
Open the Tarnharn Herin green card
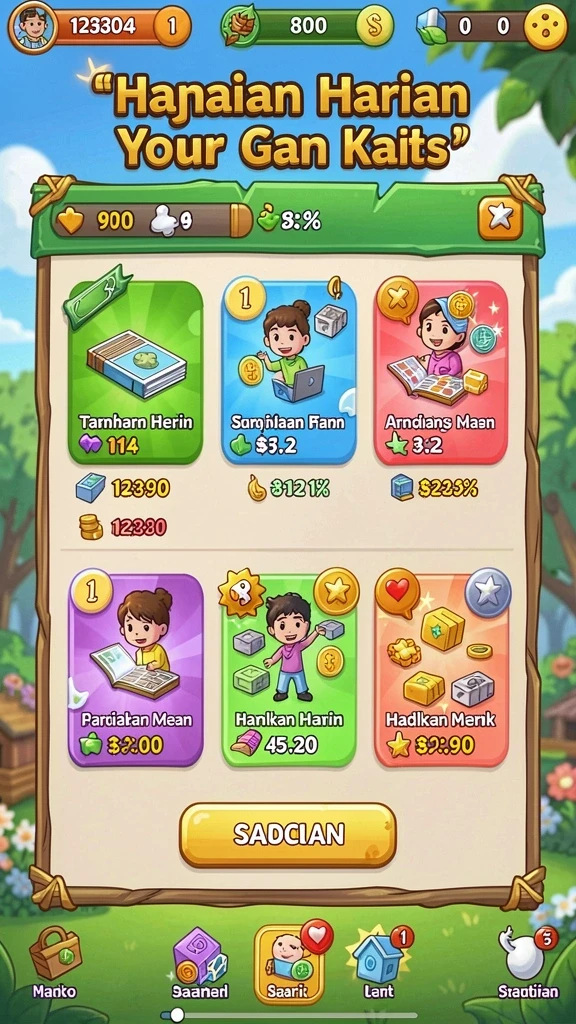coord(135,372)
